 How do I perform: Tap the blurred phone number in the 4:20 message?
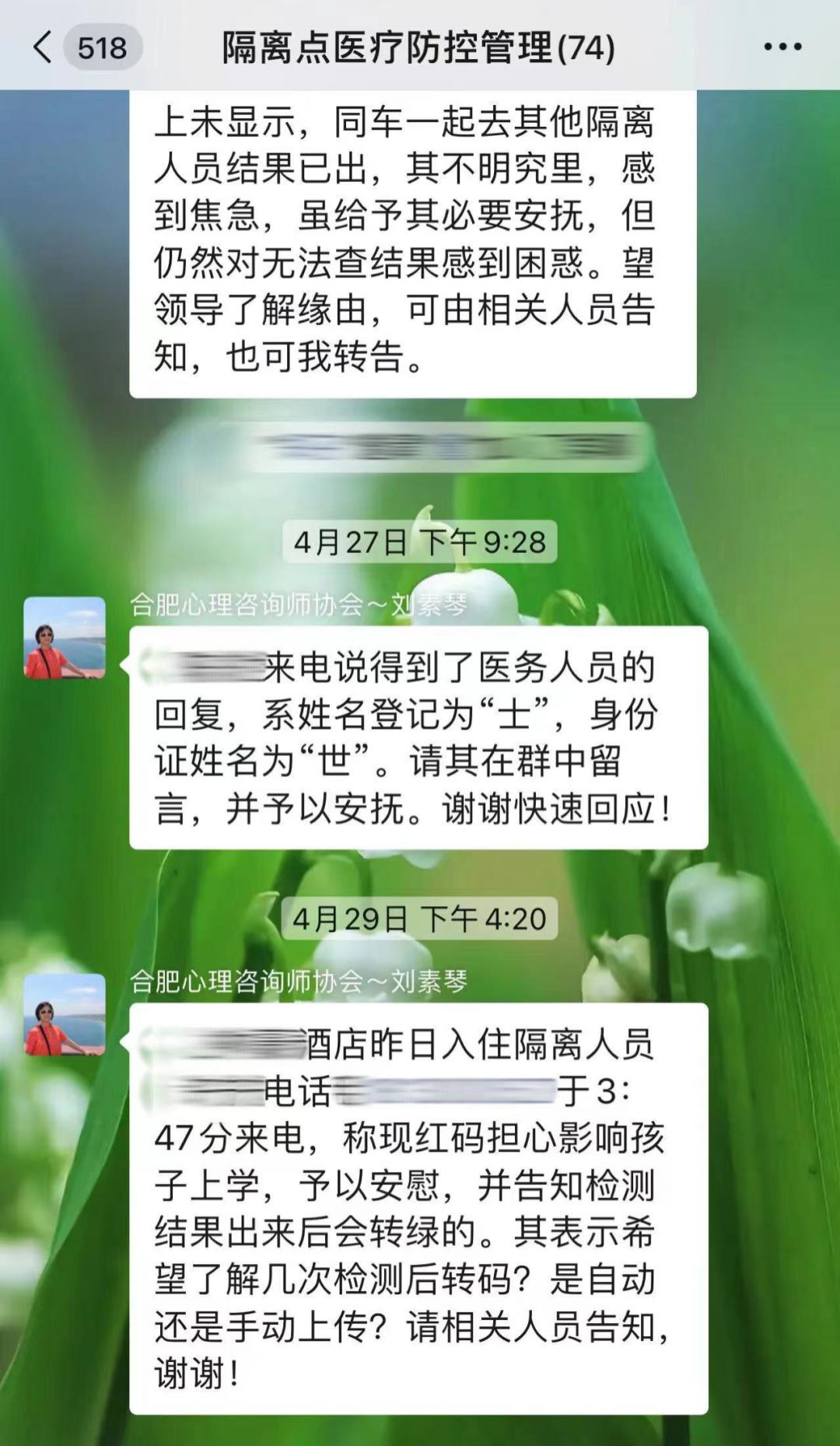tap(451, 1089)
